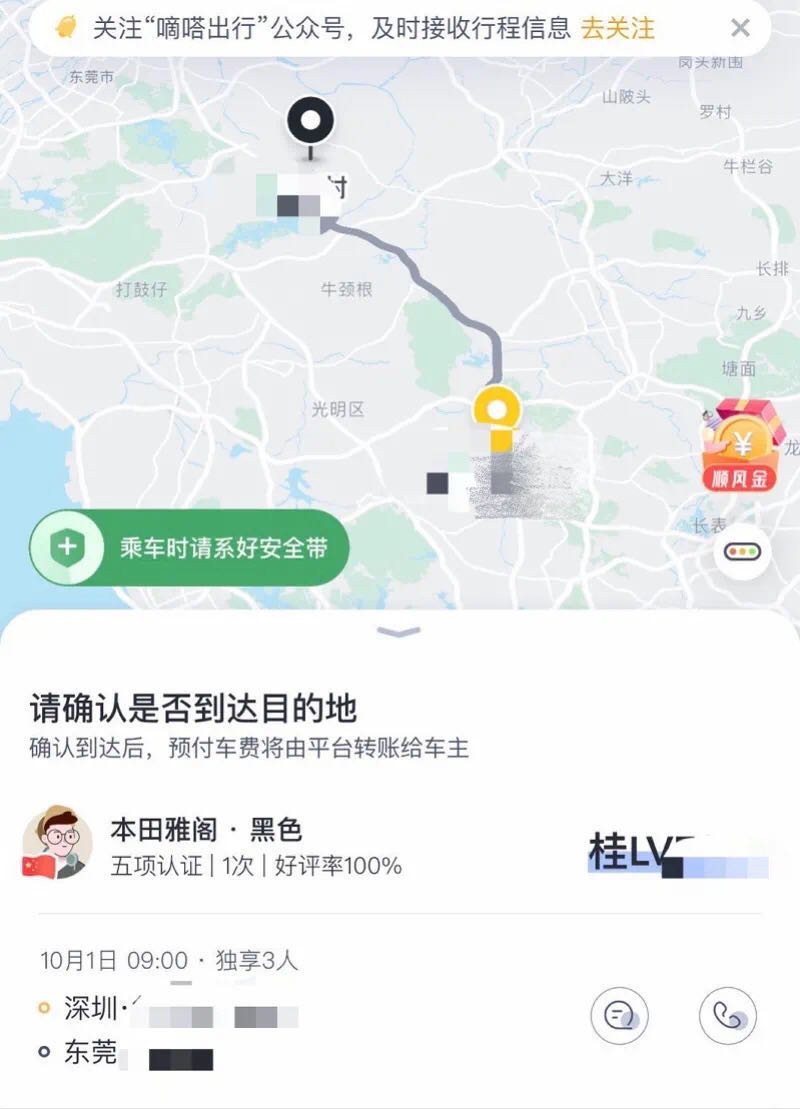Open the driver's profile avatar
The image size is (800, 1109).
[57, 843]
